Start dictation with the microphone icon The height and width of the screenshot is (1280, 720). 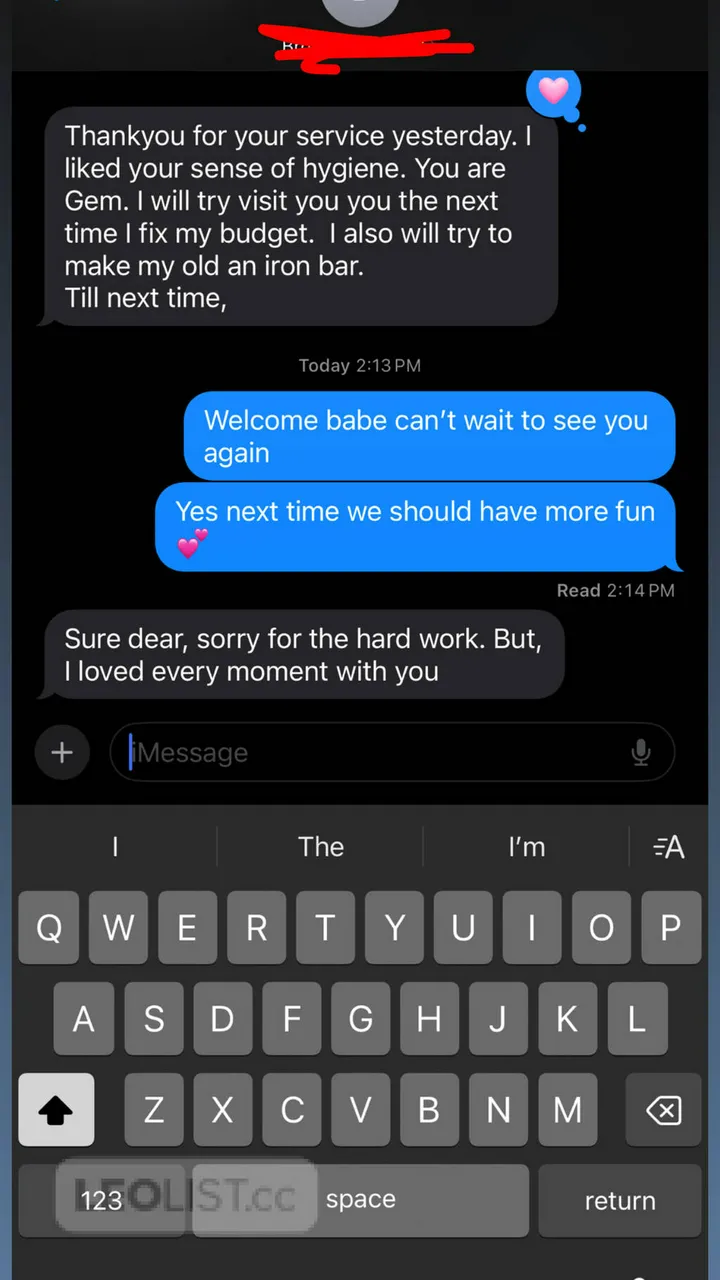pyautogui.click(x=641, y=752)
